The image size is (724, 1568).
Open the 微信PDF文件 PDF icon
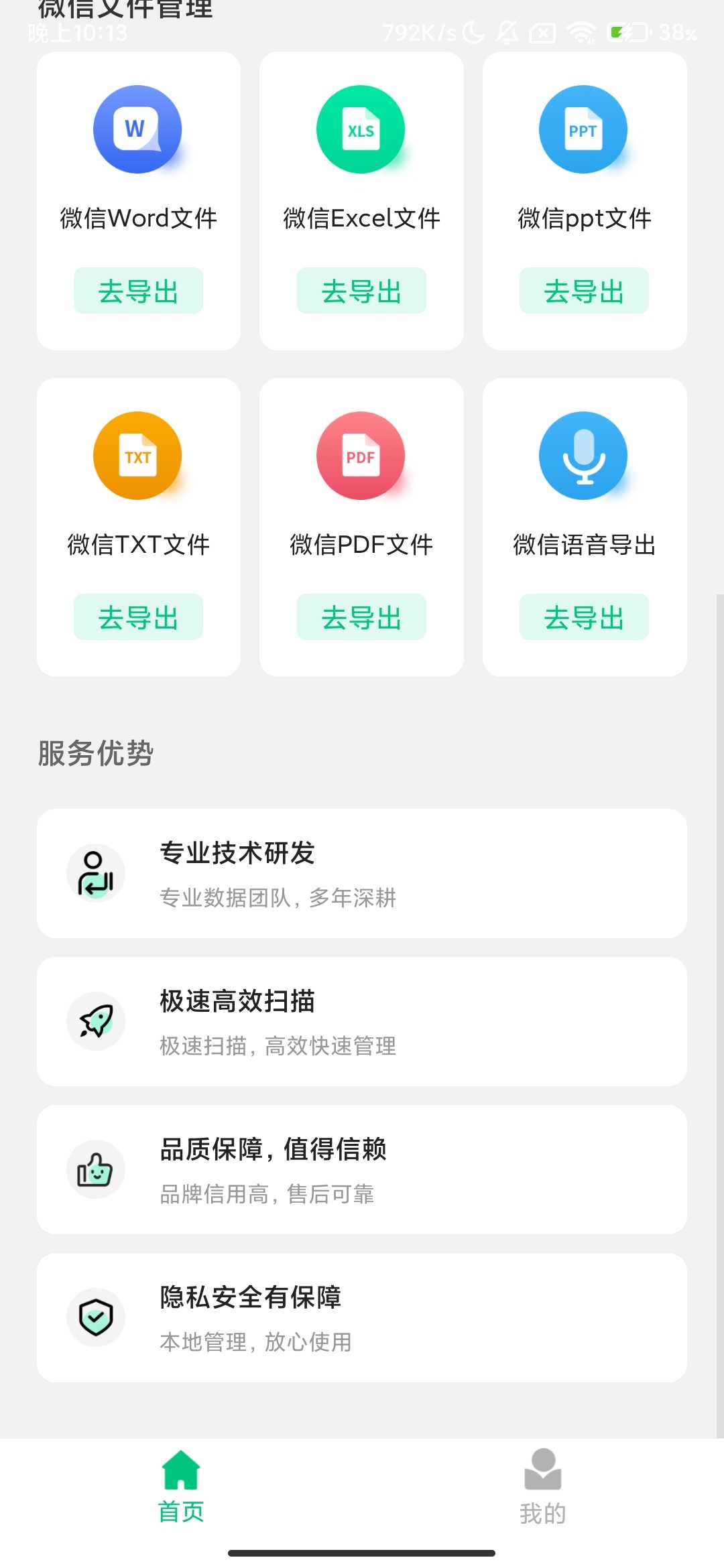[x=361, y=456]
